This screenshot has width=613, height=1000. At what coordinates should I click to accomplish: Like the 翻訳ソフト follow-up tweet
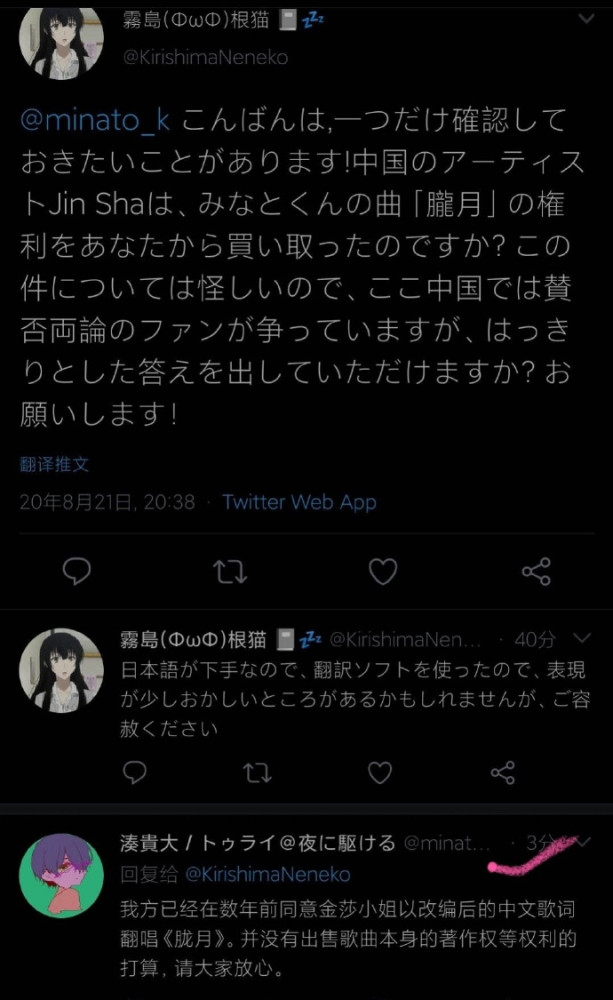(x=380, y=772)
